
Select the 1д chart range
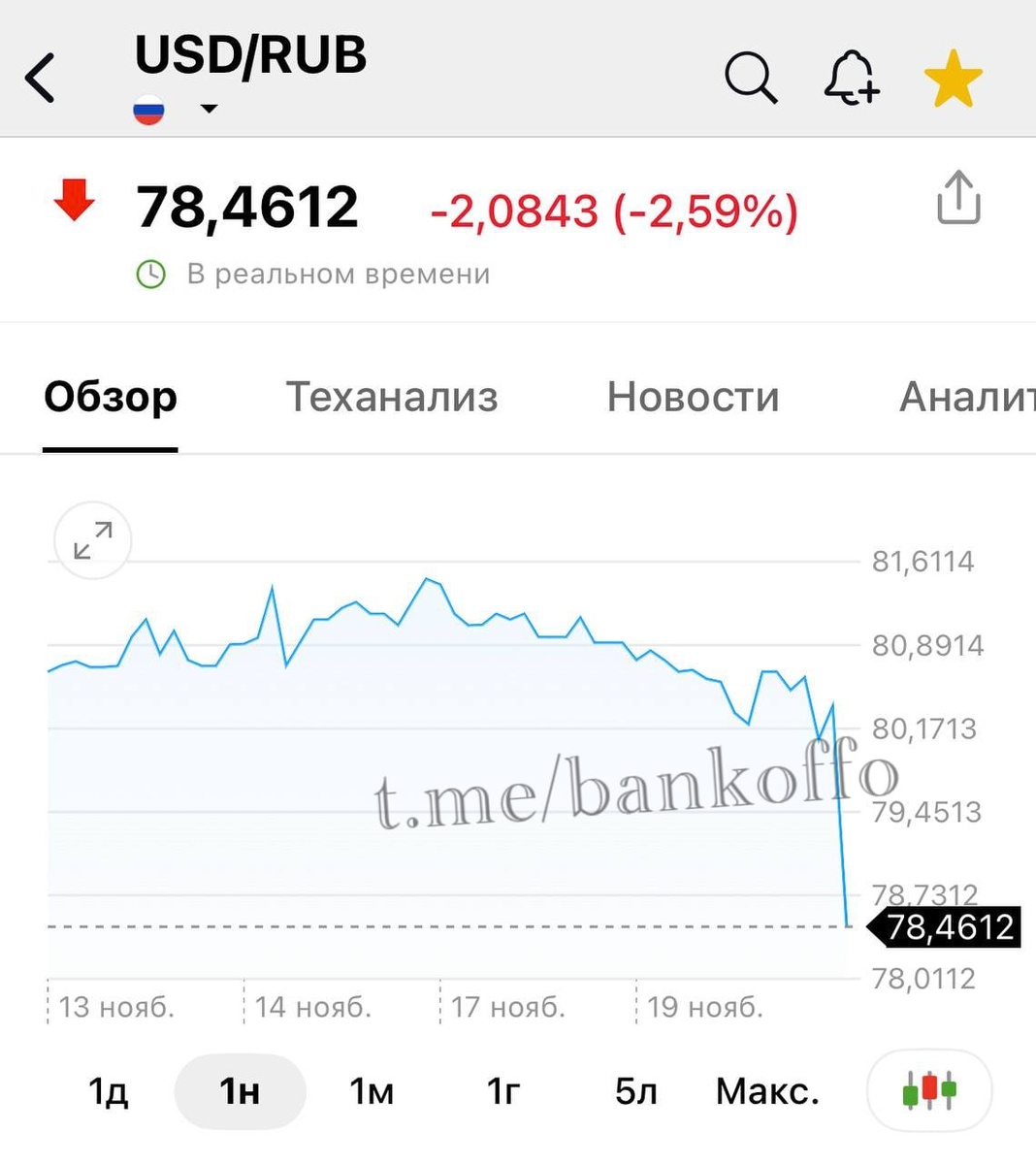[108, 1091]
